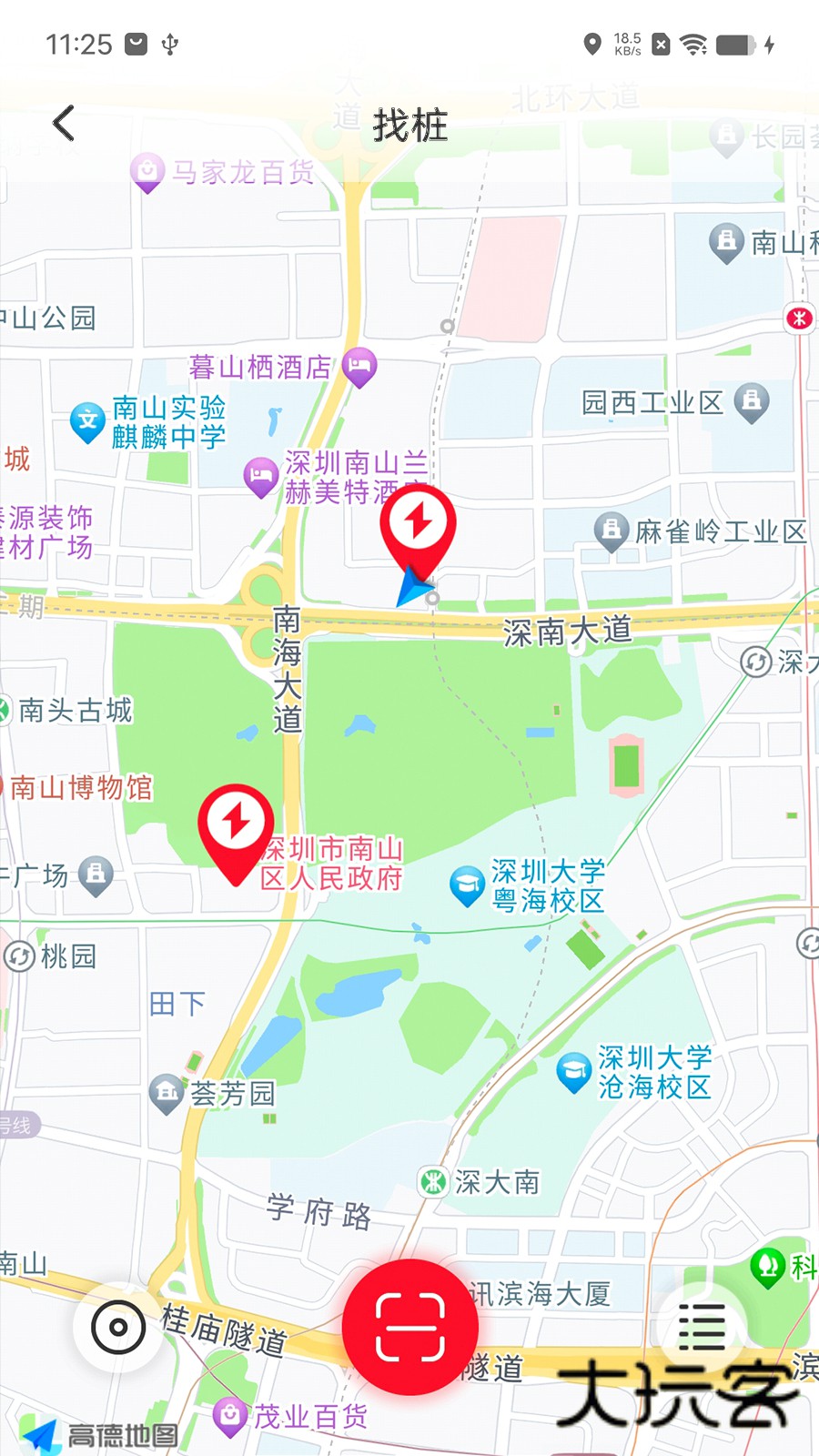Click the 深圳大学粤海校区 school marker

467,885
